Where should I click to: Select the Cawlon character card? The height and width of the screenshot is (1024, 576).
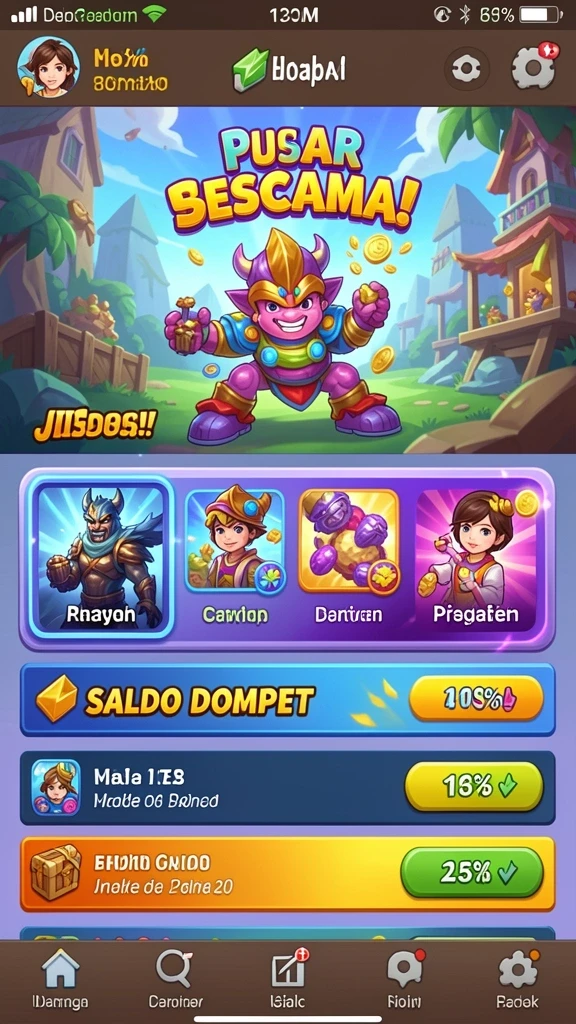[235, 558]
